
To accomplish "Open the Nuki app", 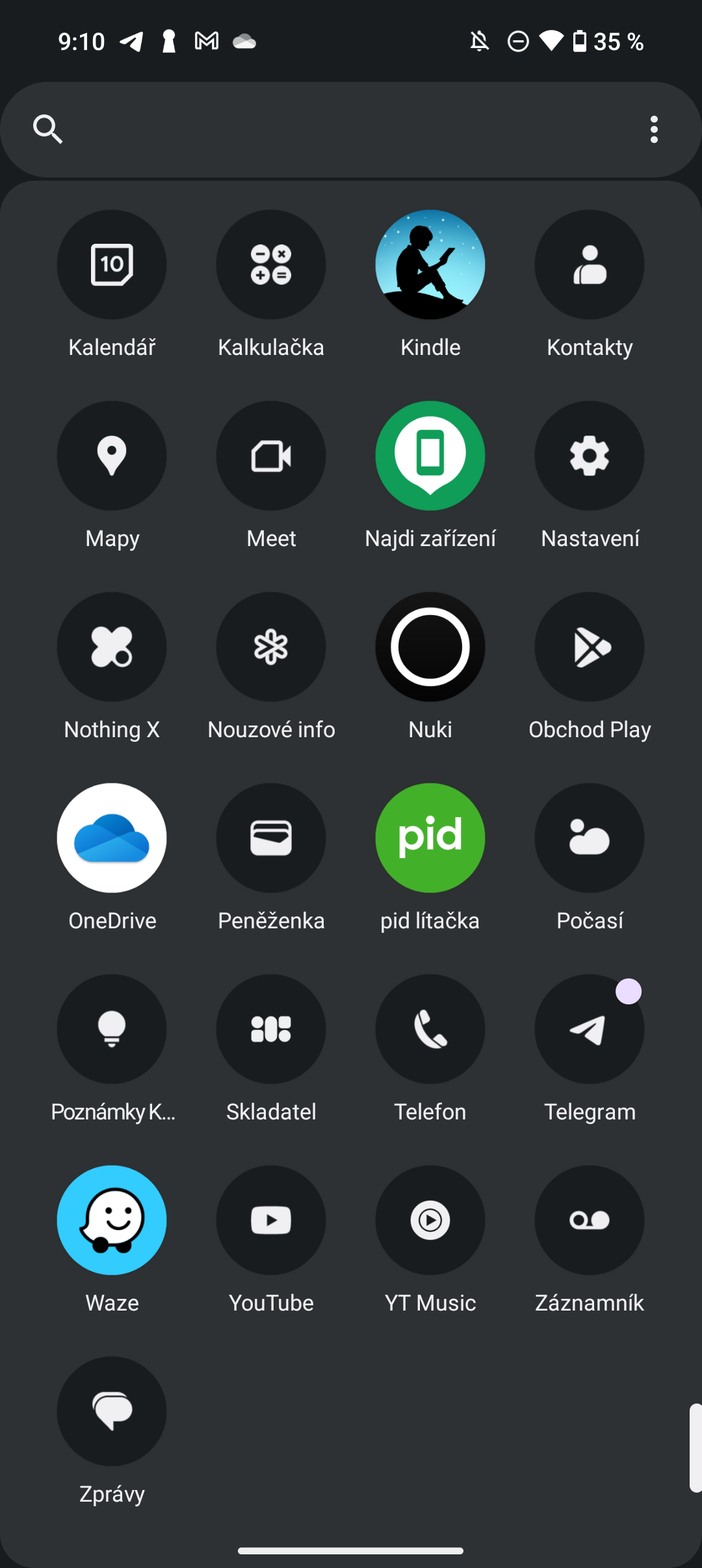I will (430, 647).
